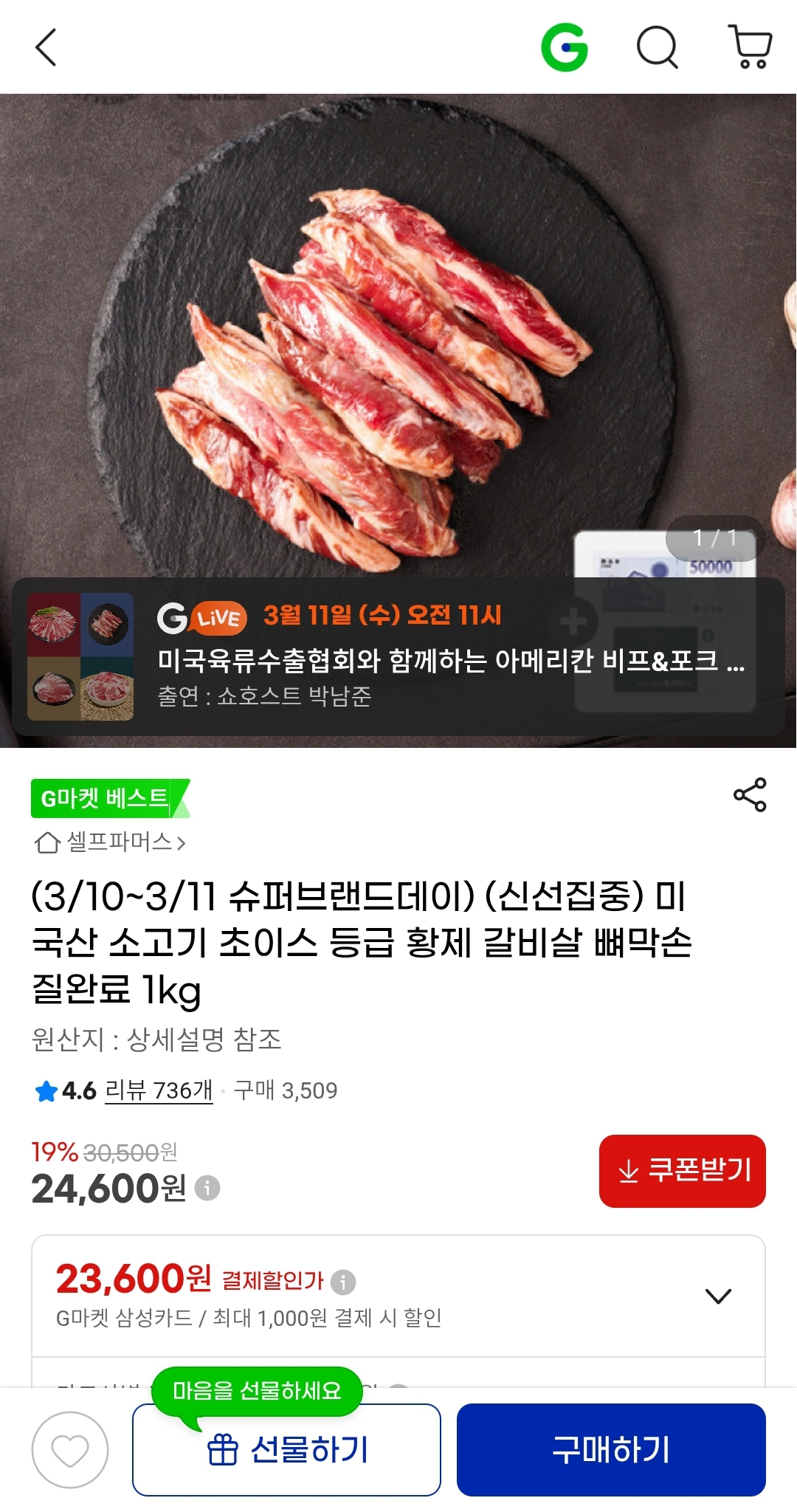Tap the green Gmarket logo
The width and height of the screenshot is (797, 1512).
[x=566, y=48]
